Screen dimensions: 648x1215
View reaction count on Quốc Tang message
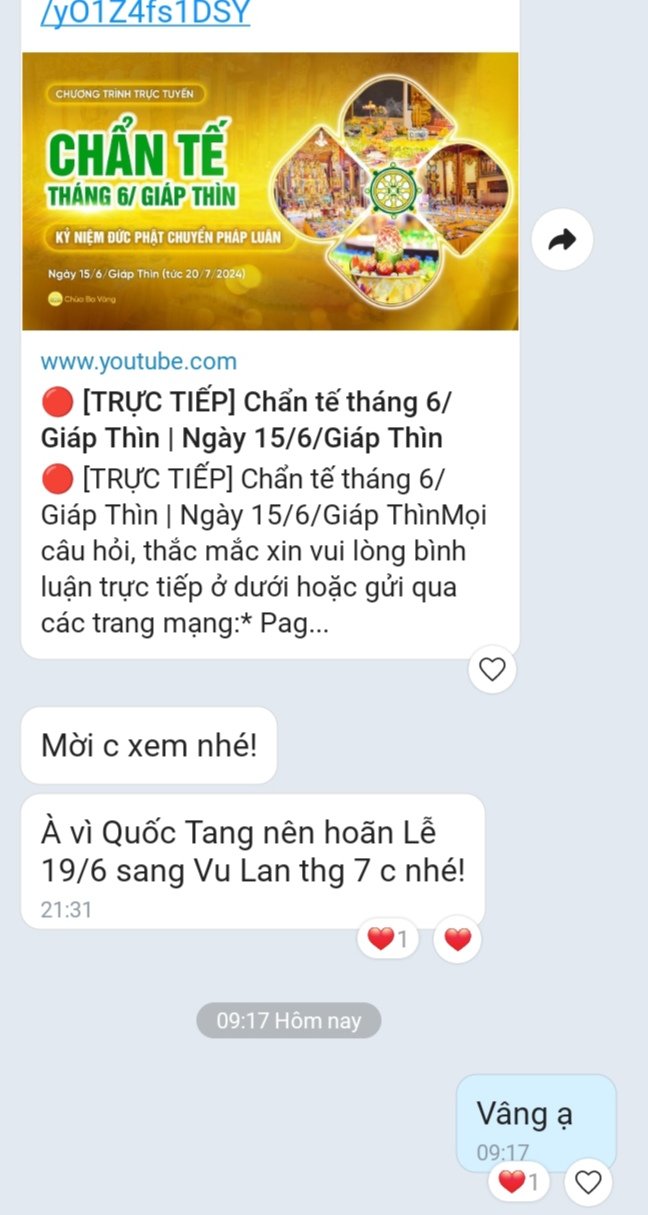(x=387, y=939)
